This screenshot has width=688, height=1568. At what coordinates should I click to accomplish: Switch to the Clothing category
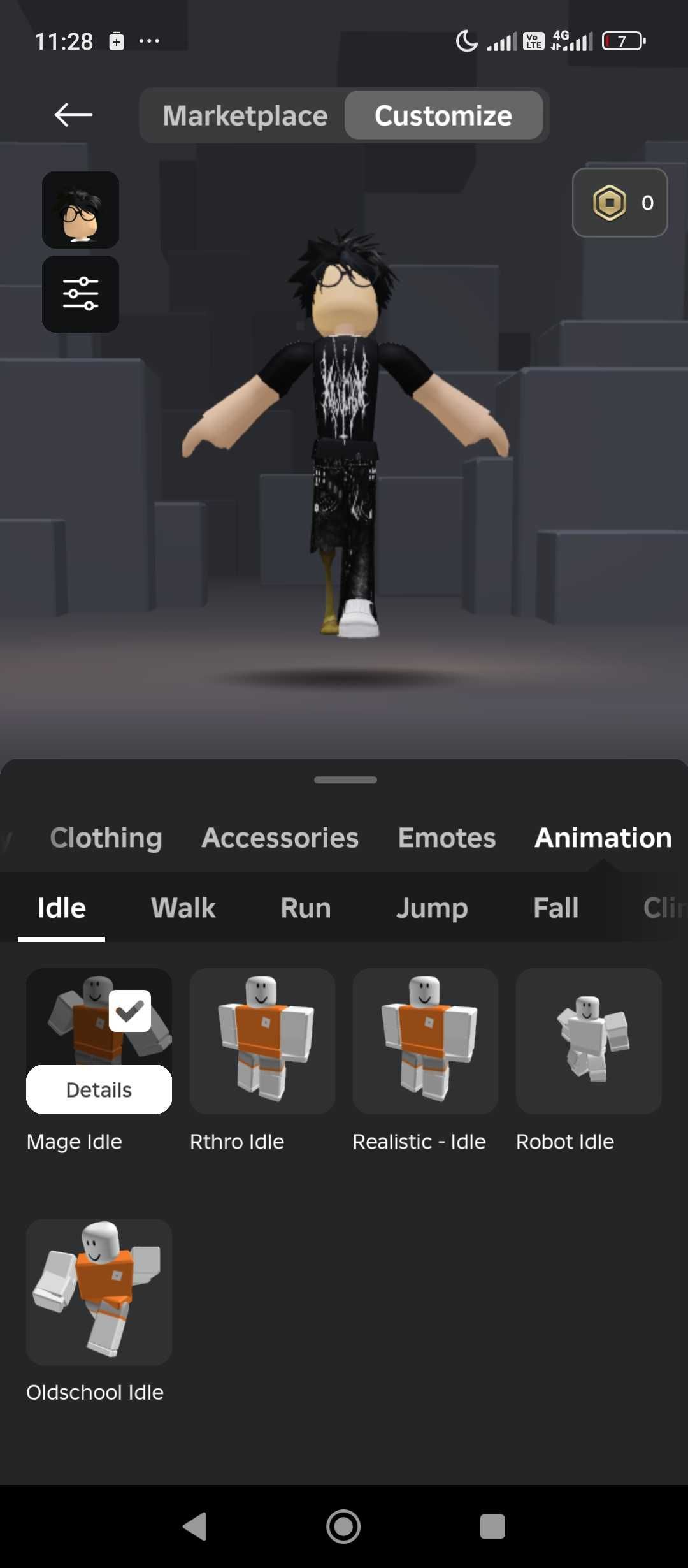[106, 838]
